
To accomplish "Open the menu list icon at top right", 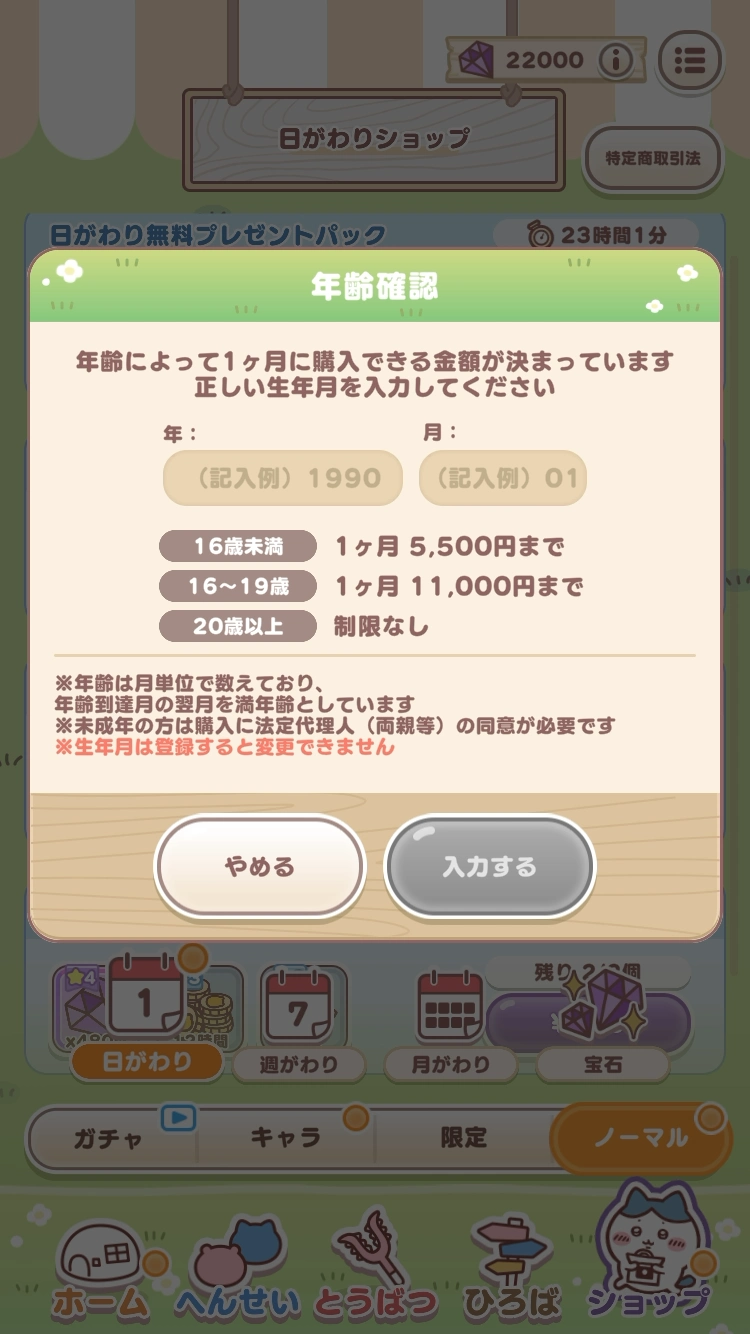I will point(690,61).
